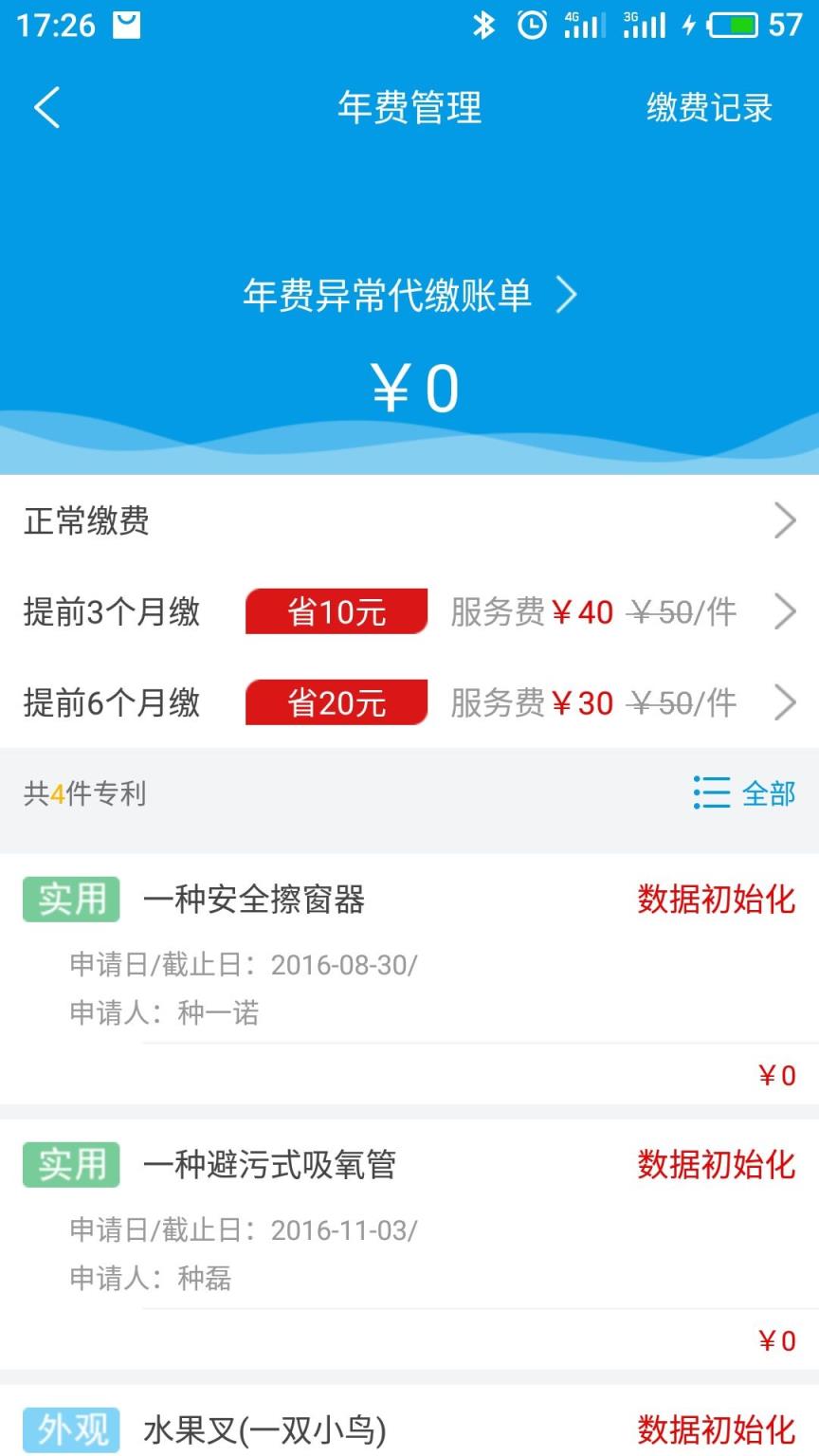Open the 提前6个月缴 payment option
819x1456 pixels.
(787, 702)
